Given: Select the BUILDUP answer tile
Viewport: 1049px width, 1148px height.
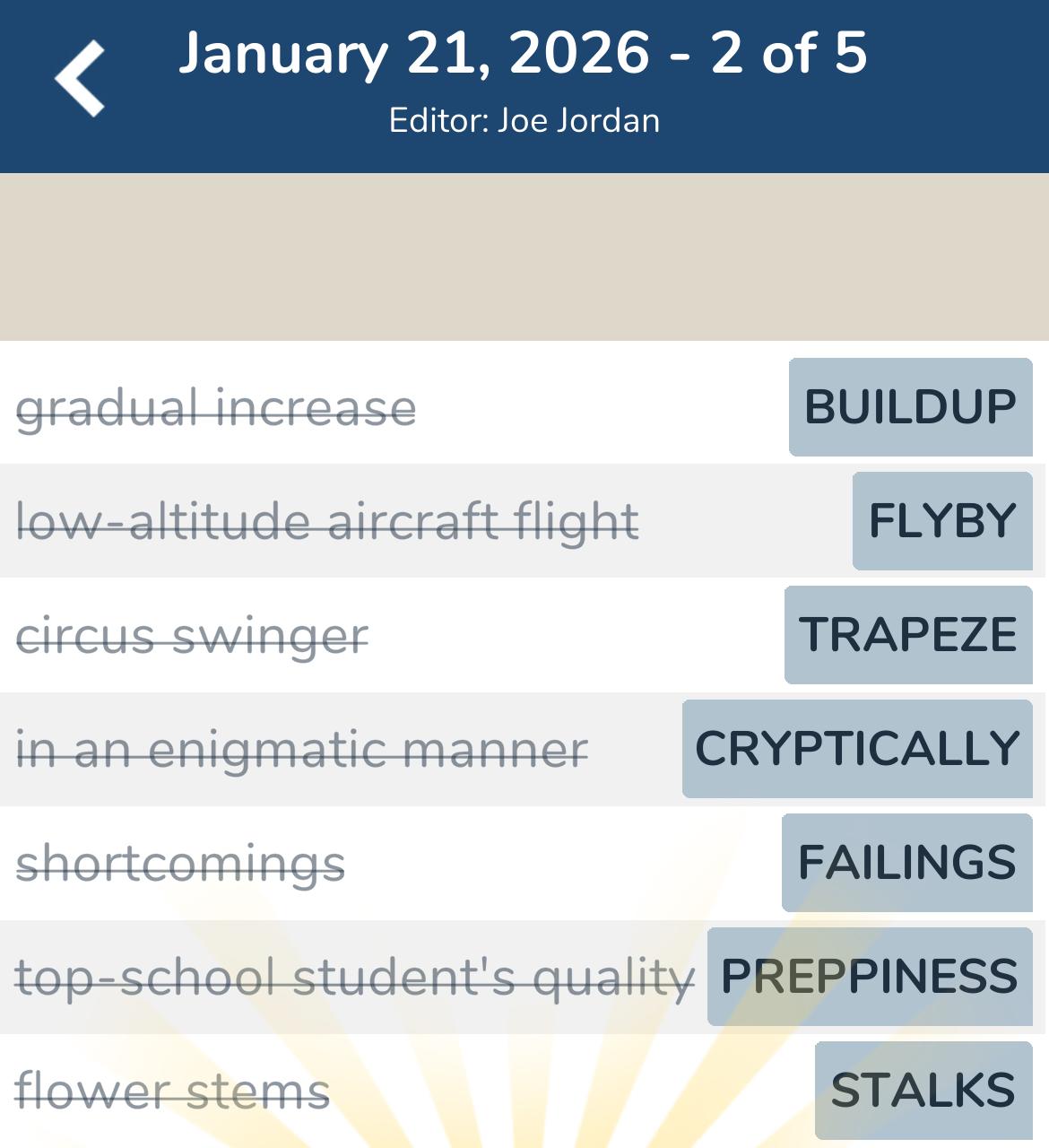Looking at the screenshot, I should tap(910, 408).
